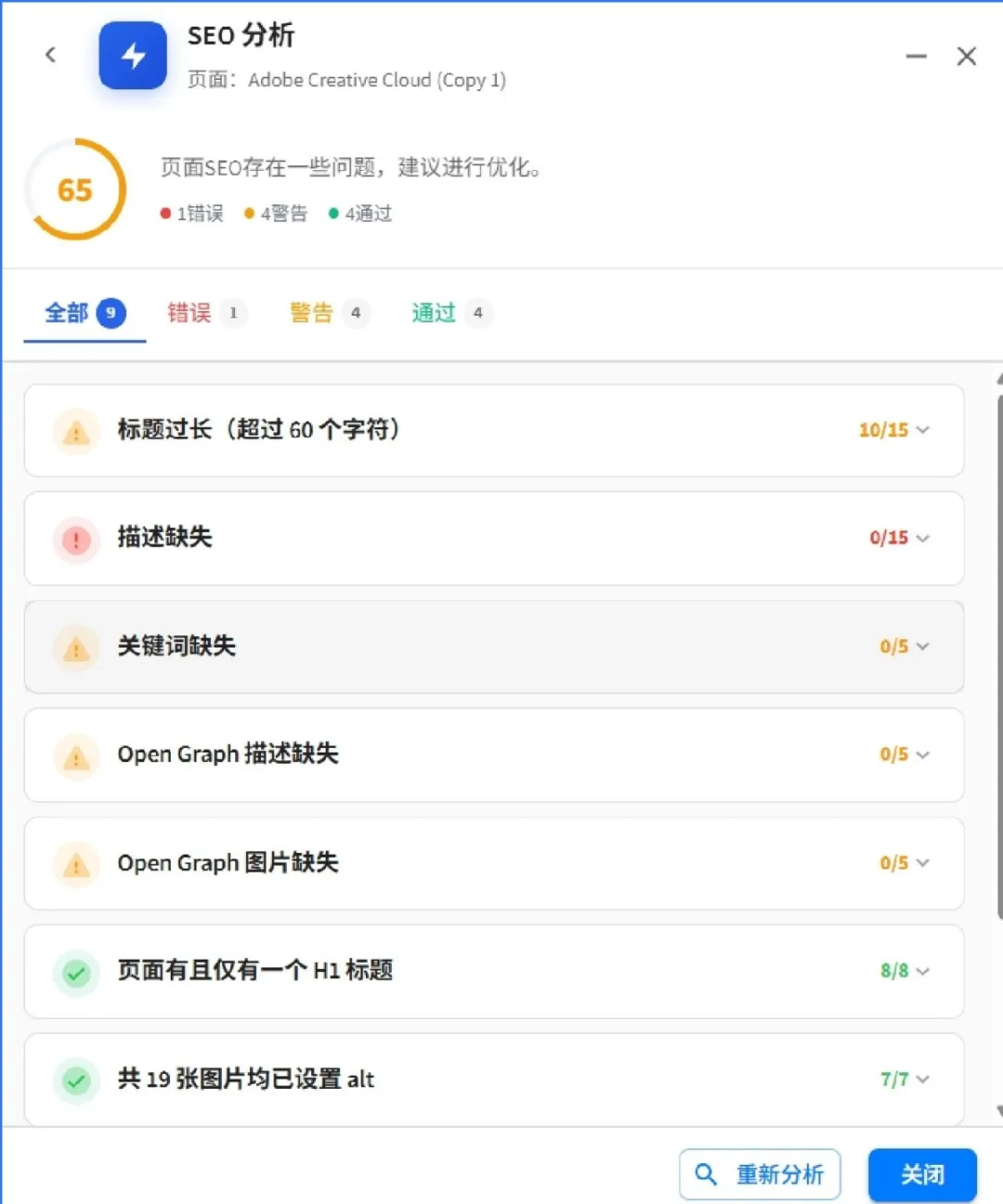Expand the Open Graph 图片缺失 item
The width and height of the screenshot is (1003, 1204).
click(x=493, y=863)
